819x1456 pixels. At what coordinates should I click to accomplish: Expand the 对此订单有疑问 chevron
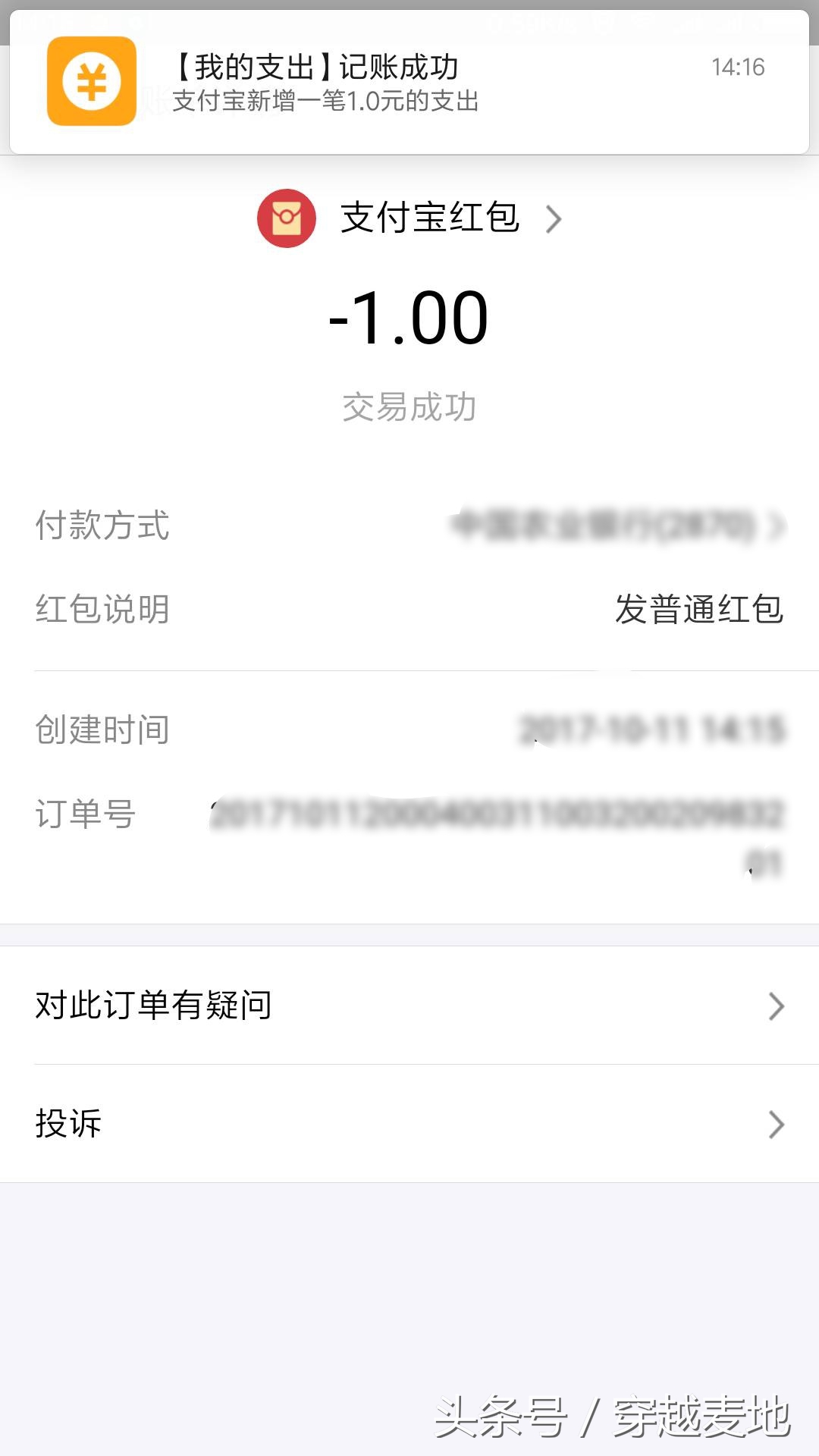coord(775,1007)
